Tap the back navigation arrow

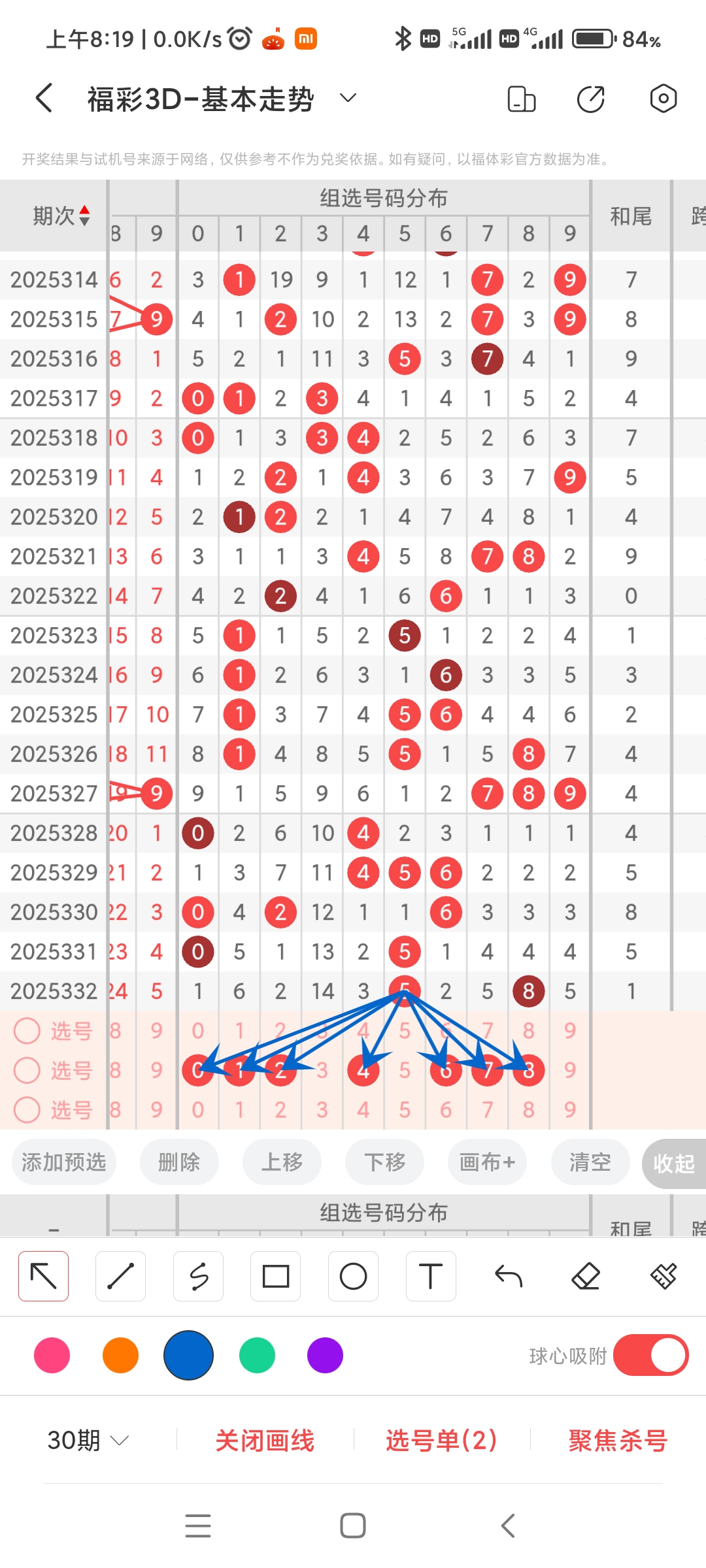[42, 97]
